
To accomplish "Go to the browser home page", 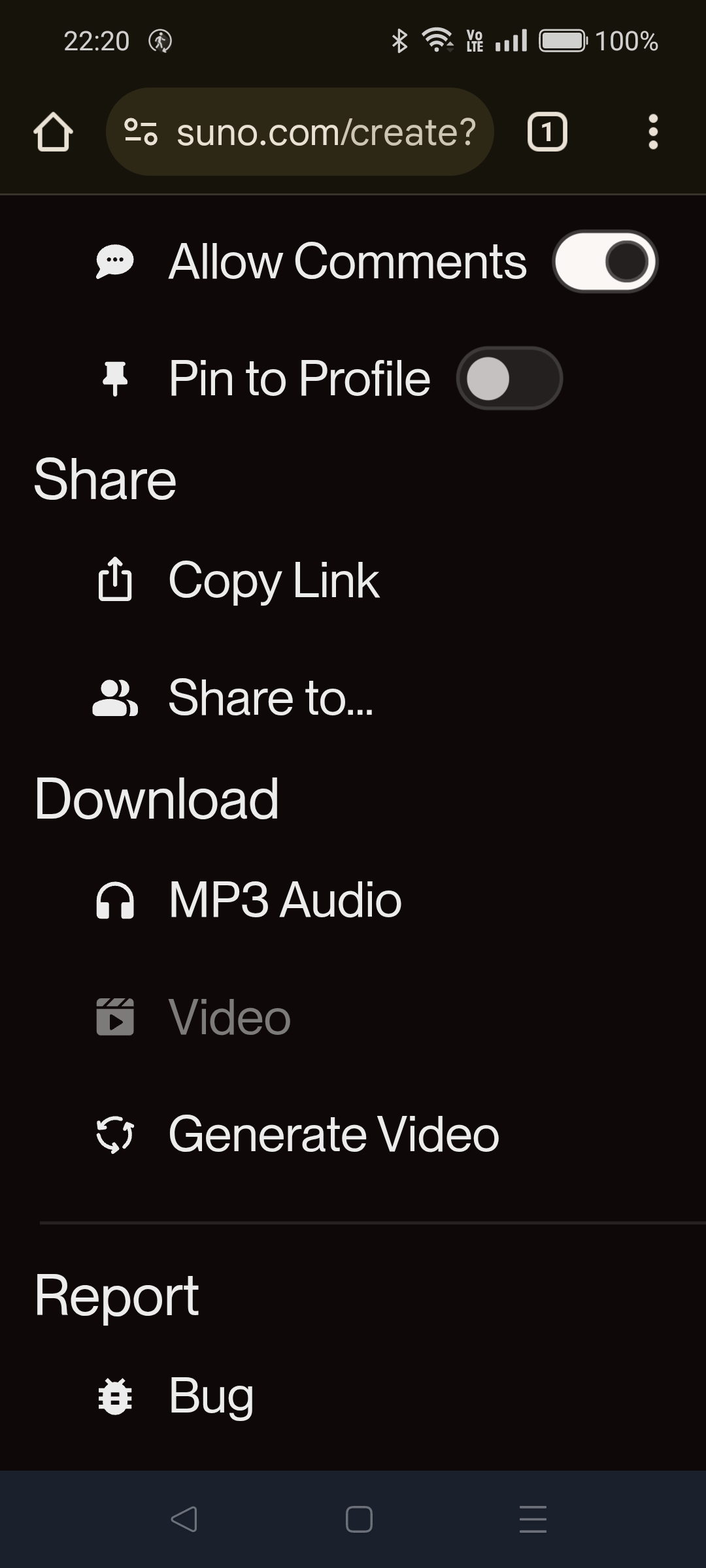I will coord(53,132).
